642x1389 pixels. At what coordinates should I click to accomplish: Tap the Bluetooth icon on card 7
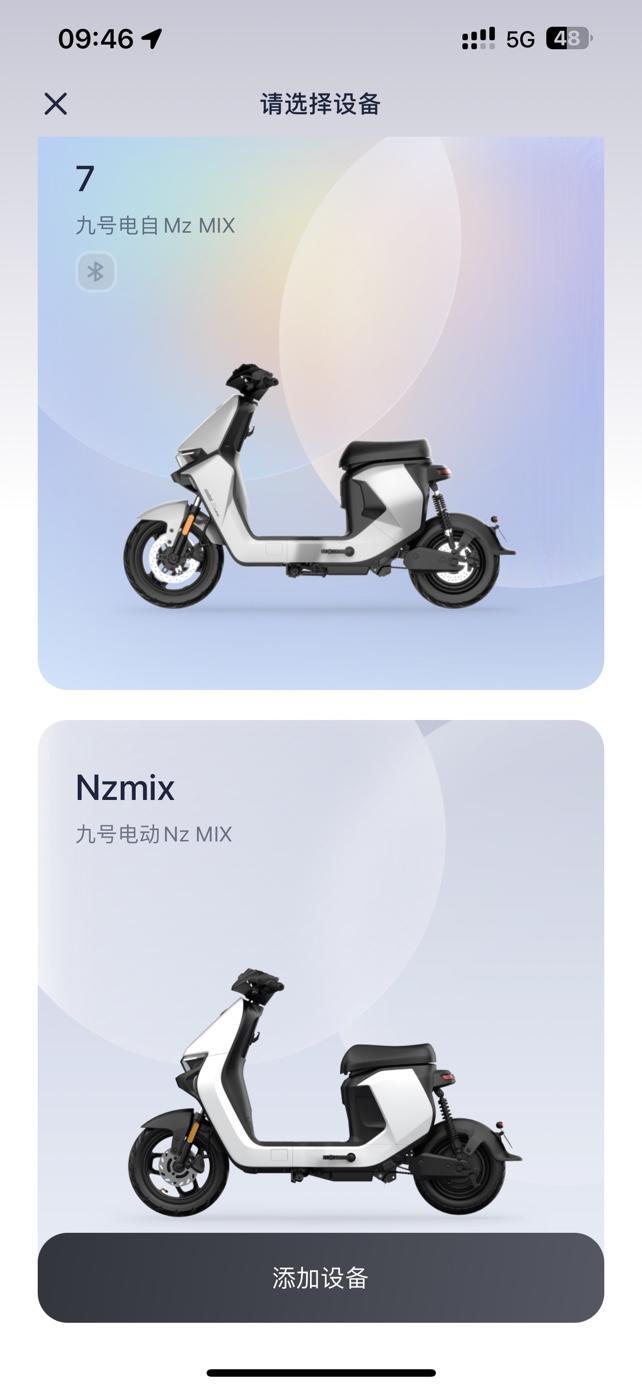(x=96, y=272)
